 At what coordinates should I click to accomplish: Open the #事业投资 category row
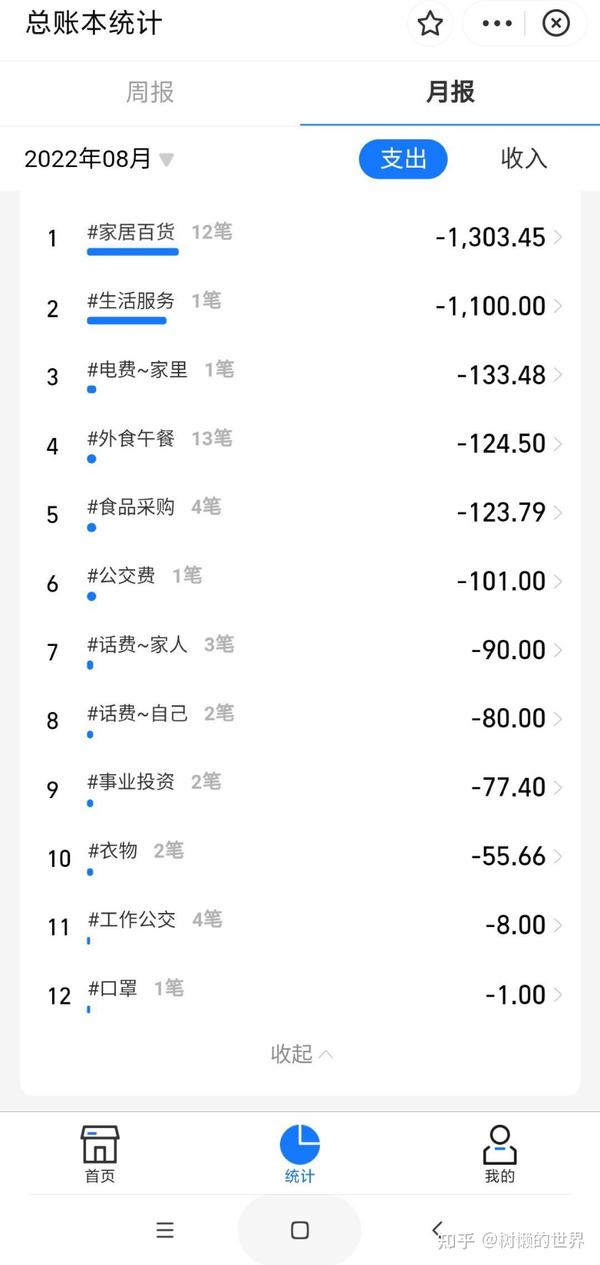pyautogui.click(x=300, y=787)
